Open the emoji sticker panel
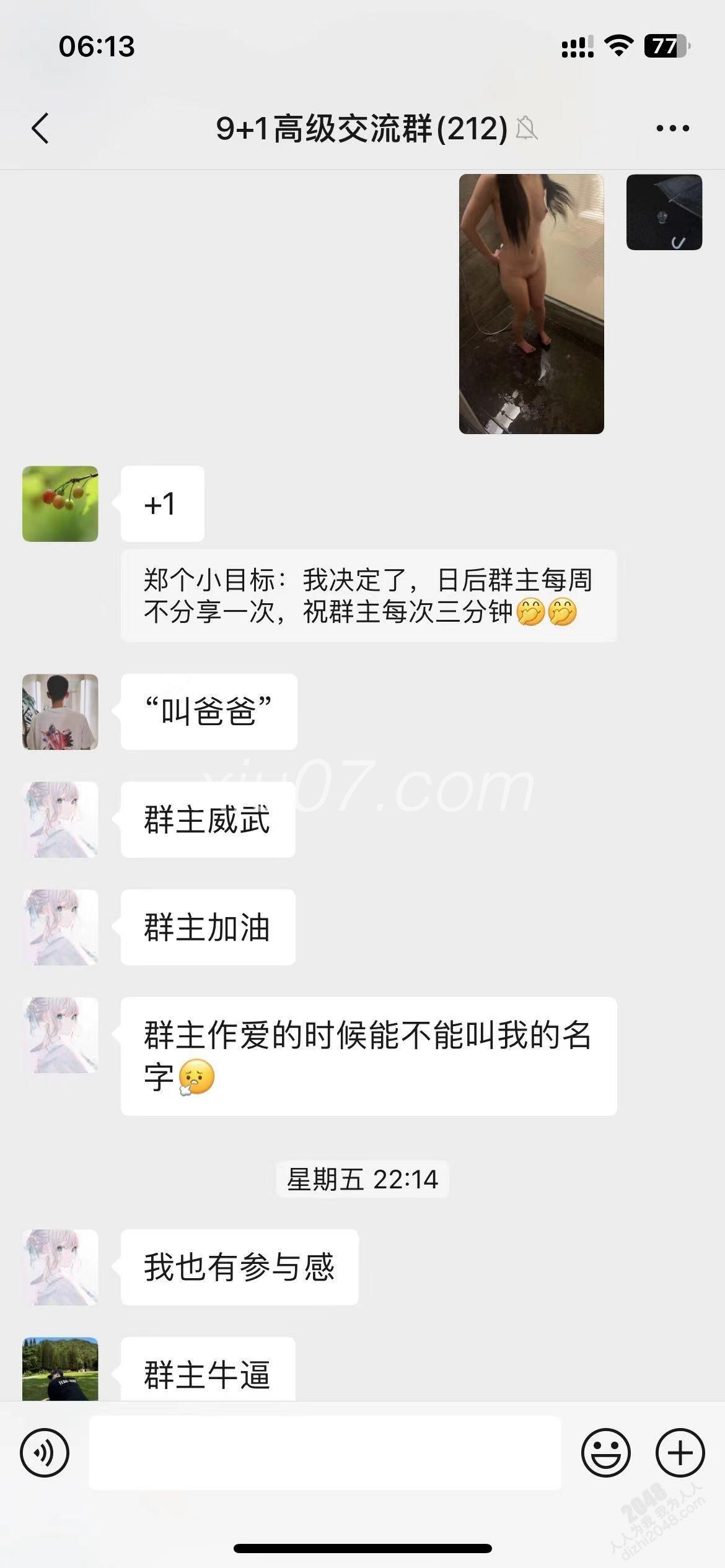725x1568 pixels. click(605, 1452)
